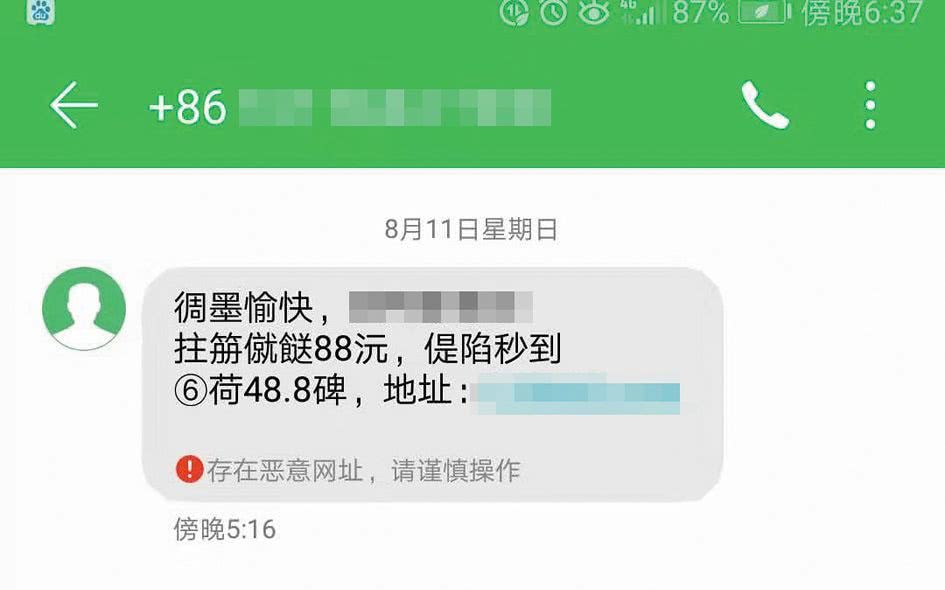The height and width of the screenshot is (590, 945).
Task: Call the sender's +86 number
Action: pos(764,106)
